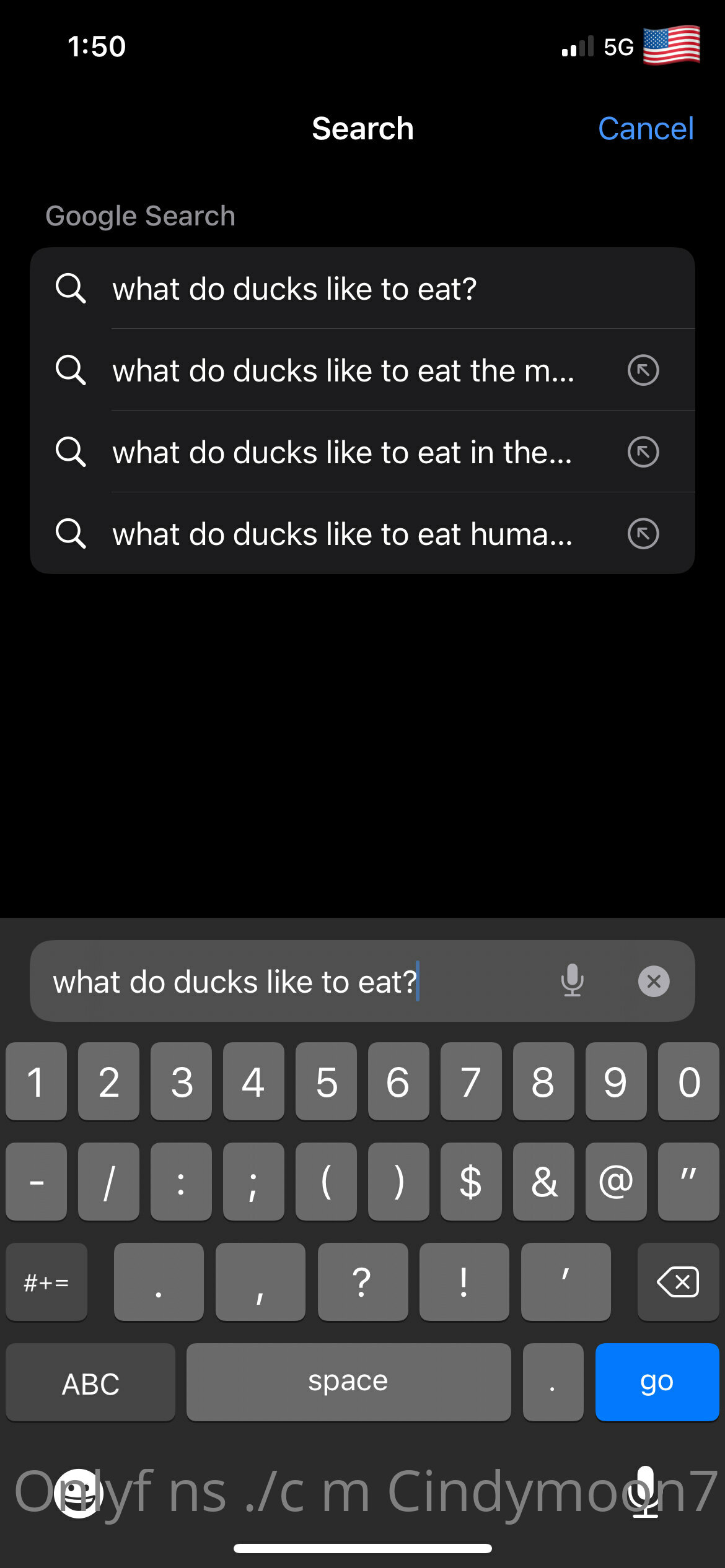Switch keyboard to ABC letters

point(90,1382)
